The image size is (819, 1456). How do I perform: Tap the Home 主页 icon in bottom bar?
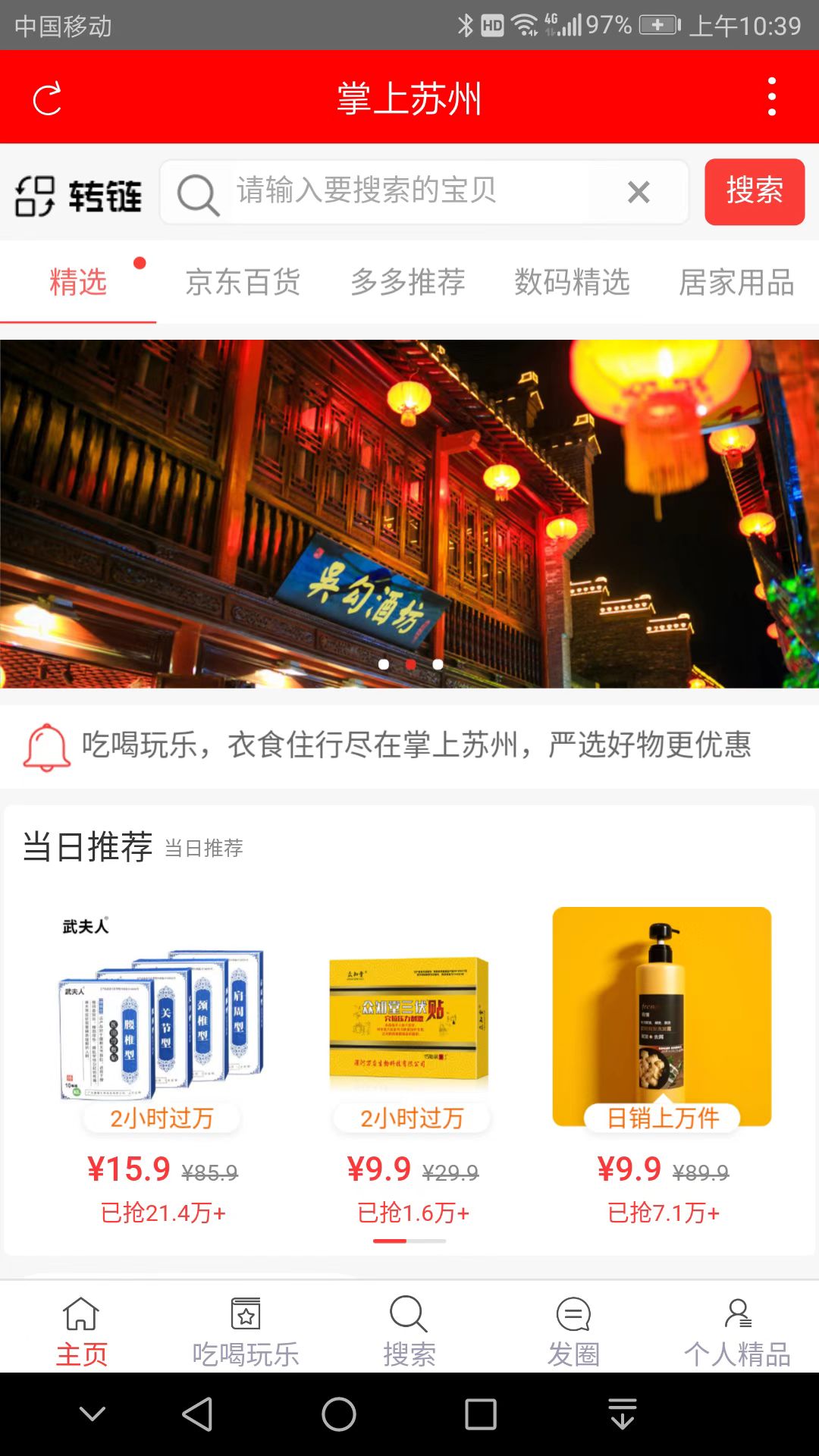tap(80, 1314)
